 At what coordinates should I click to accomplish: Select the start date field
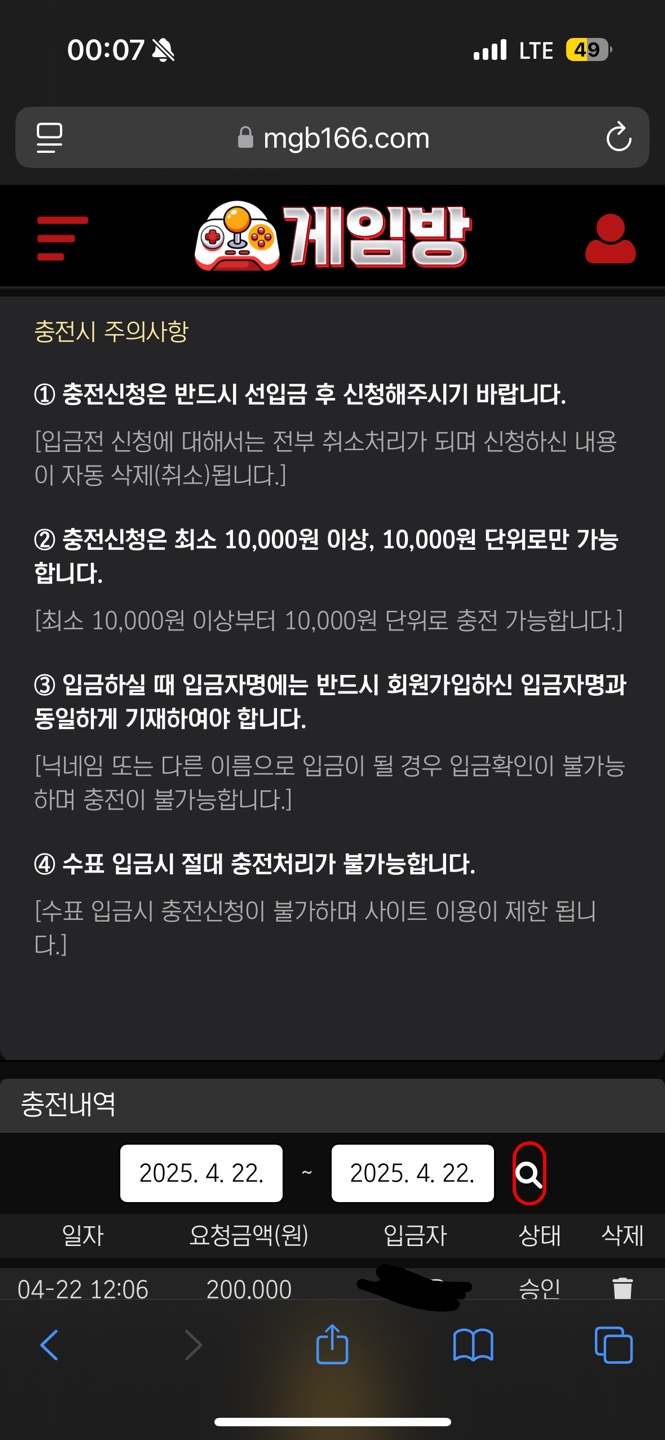tap(201, 1173)
